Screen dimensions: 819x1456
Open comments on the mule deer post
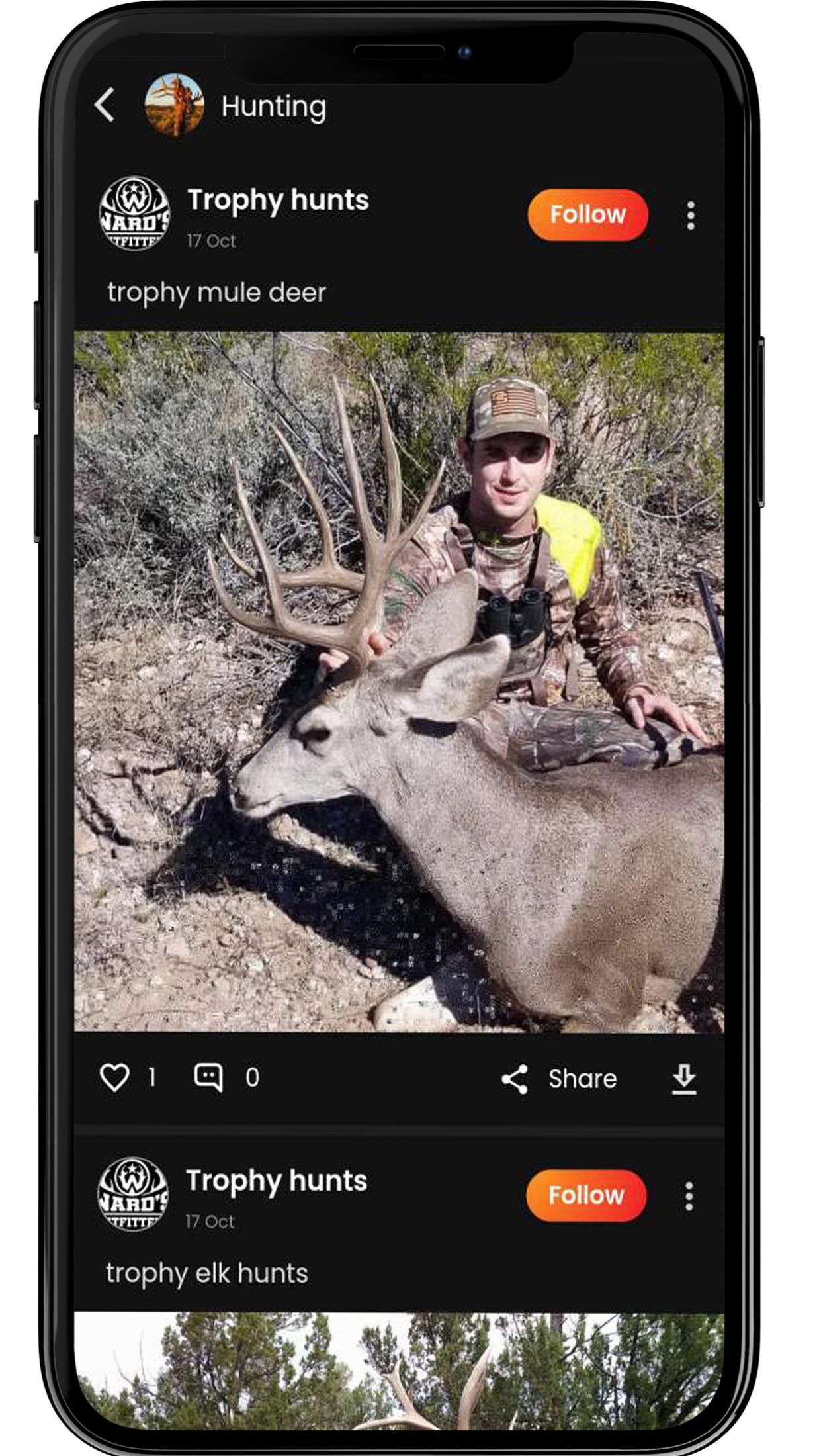(208, 1078)
